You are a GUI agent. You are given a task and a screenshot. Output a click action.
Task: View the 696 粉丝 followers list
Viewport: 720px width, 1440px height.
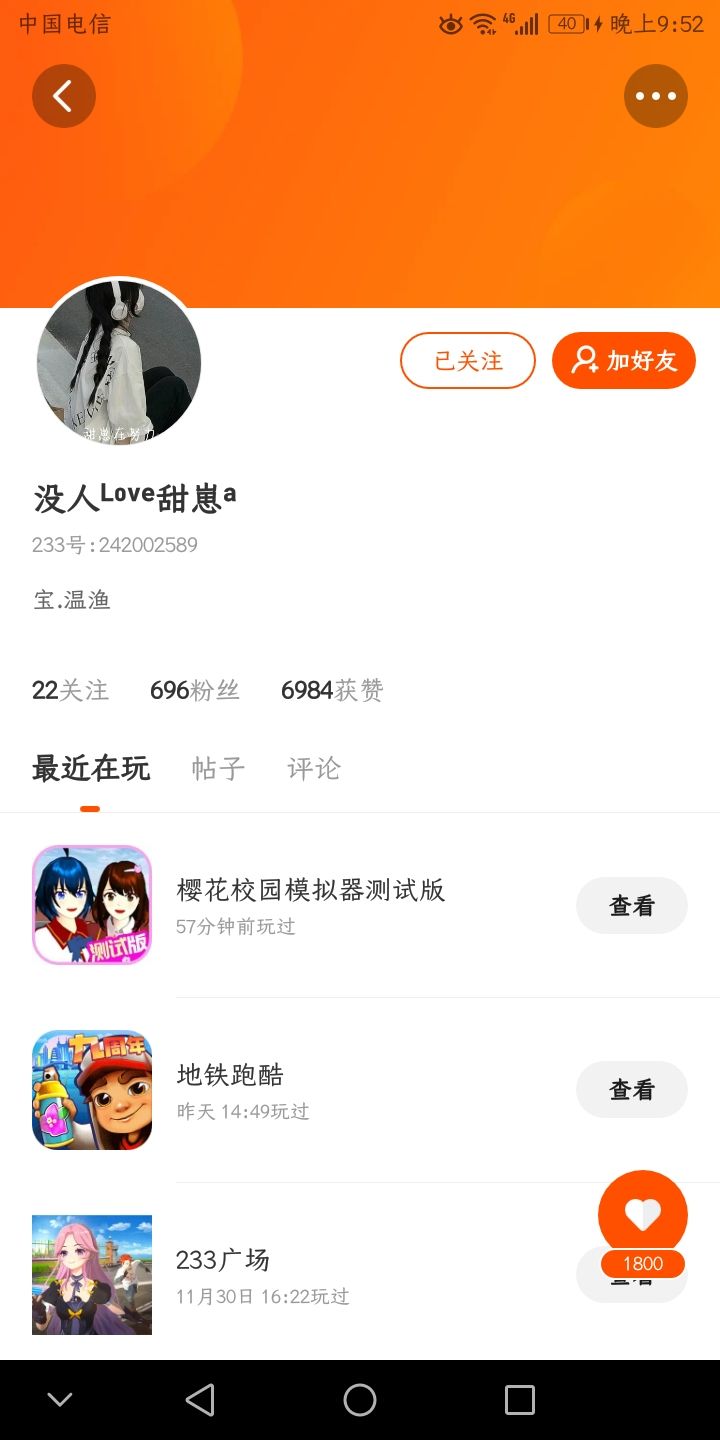195,690
